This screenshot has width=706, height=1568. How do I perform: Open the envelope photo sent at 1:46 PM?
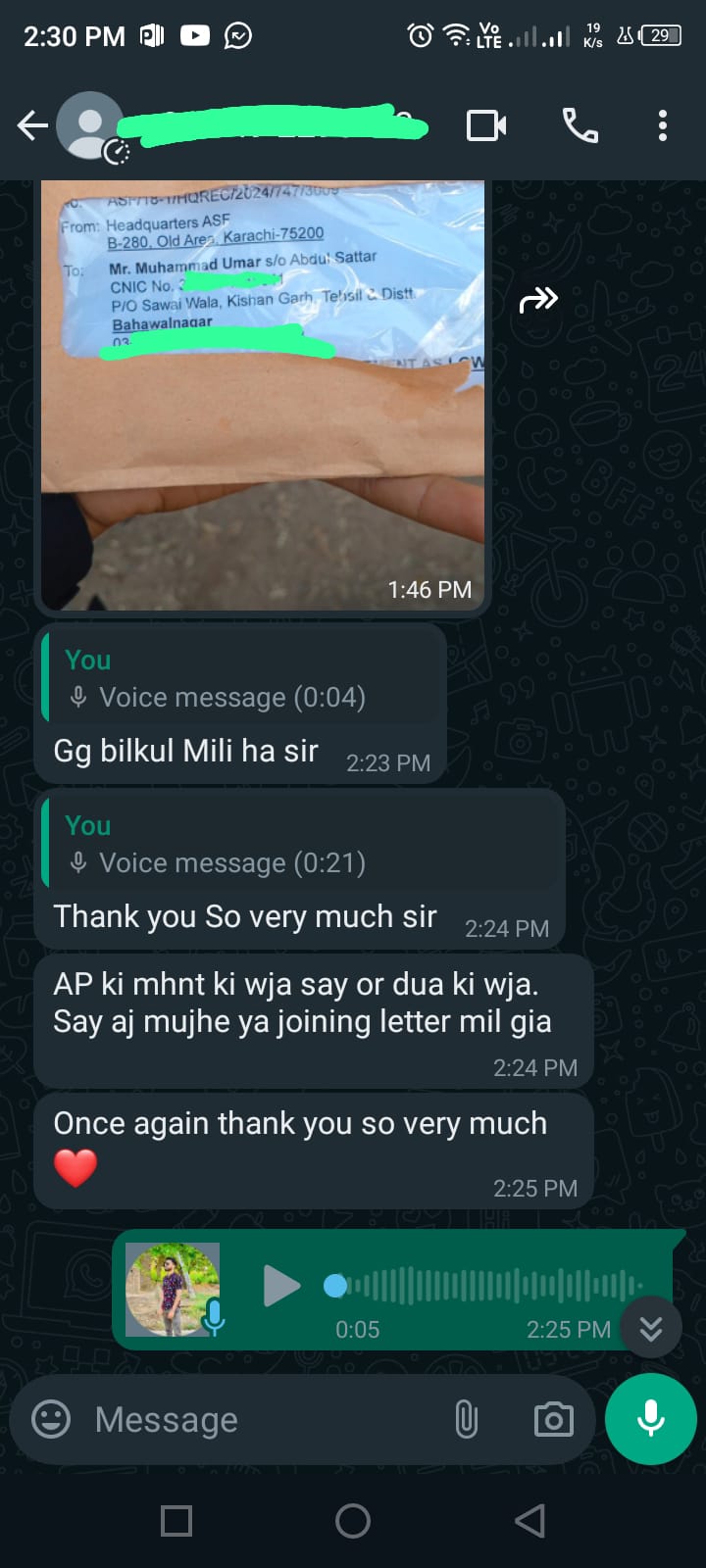coord(263,392)
